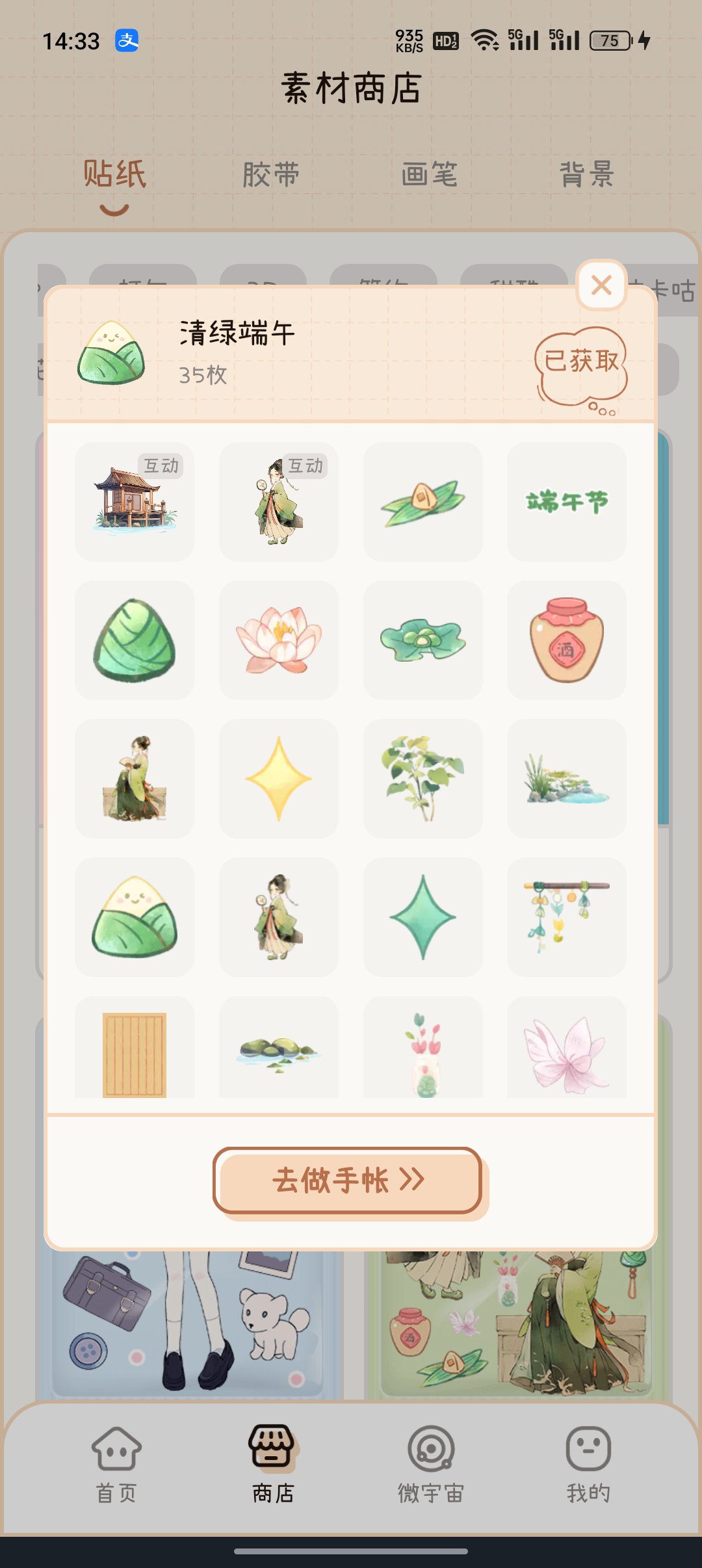
Task: Select the green leafy plant sticker
Action: click(x=422, y=778)
